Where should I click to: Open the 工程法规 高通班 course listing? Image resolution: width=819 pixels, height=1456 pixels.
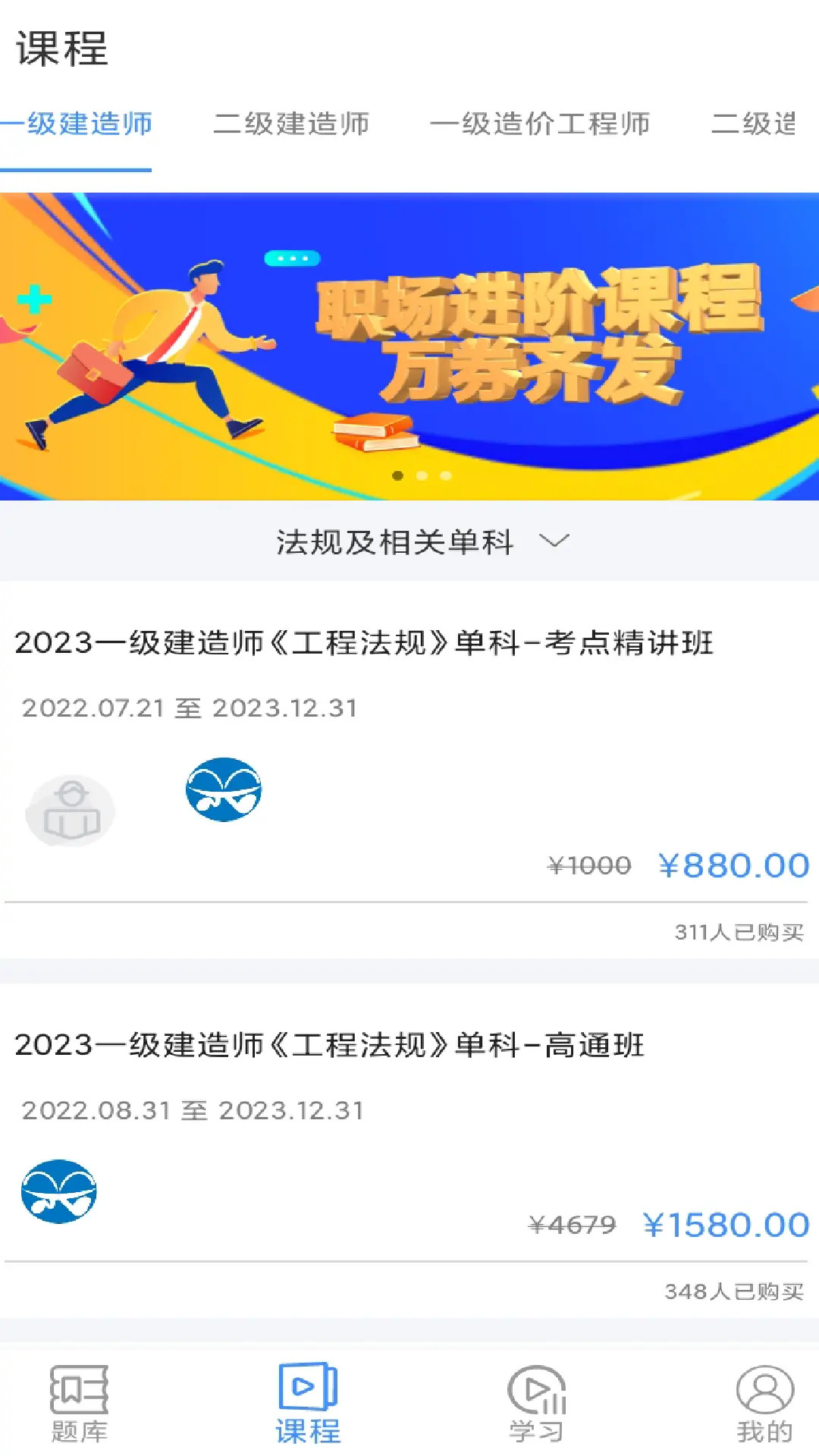point(334,1046)
